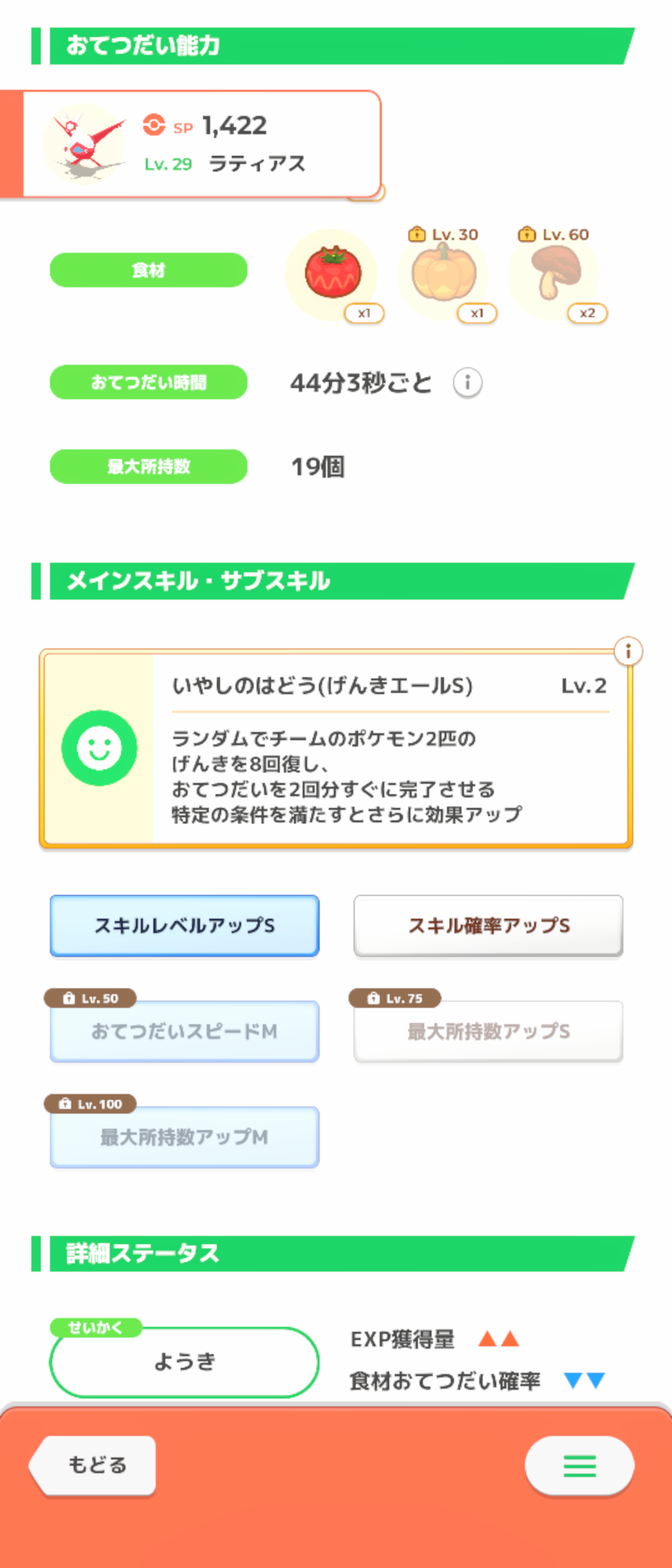
Task: Show info about おてつだい時間
Action: (467, 382)
